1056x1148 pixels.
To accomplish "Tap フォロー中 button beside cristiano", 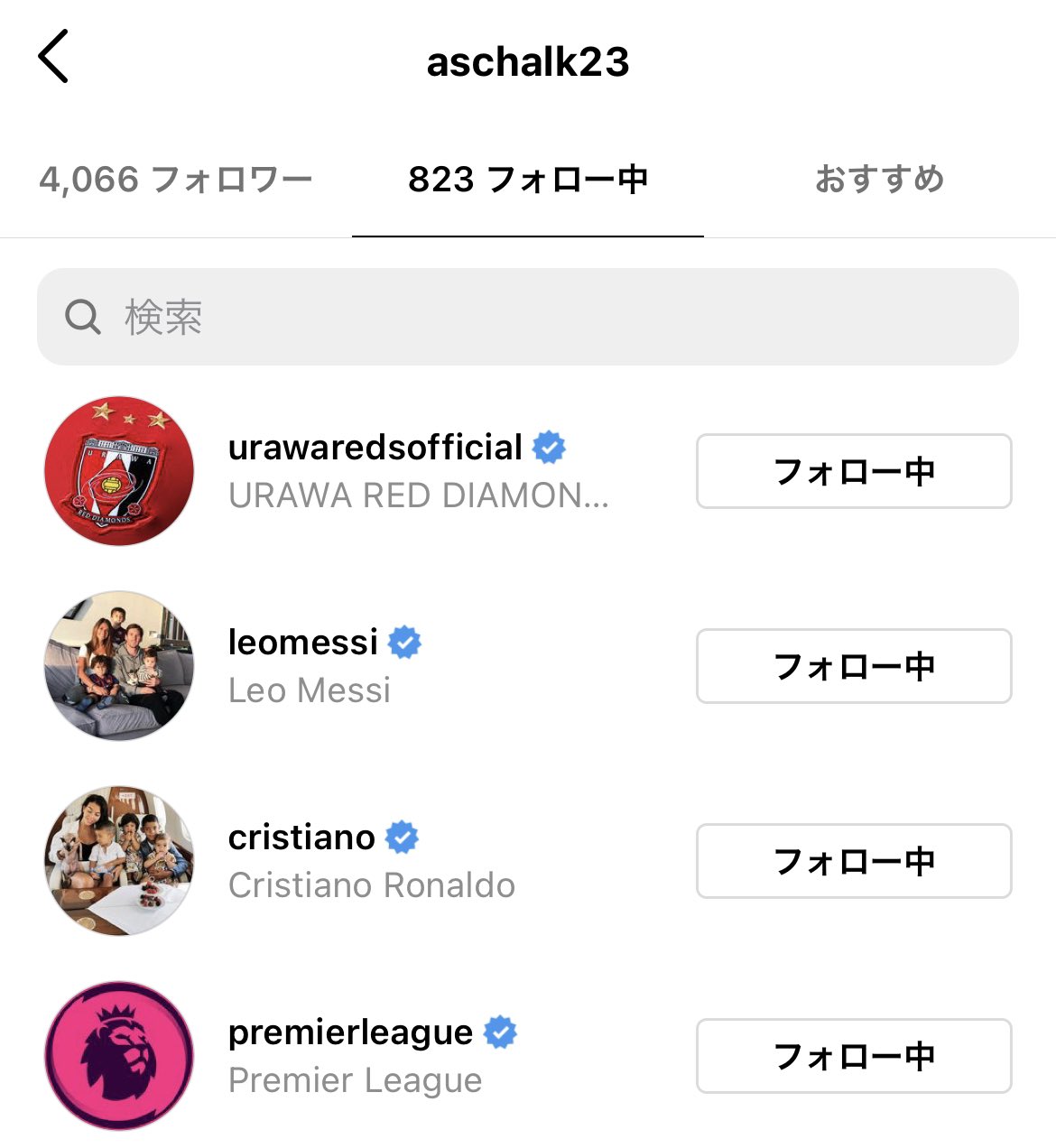I will coord(854,861).
